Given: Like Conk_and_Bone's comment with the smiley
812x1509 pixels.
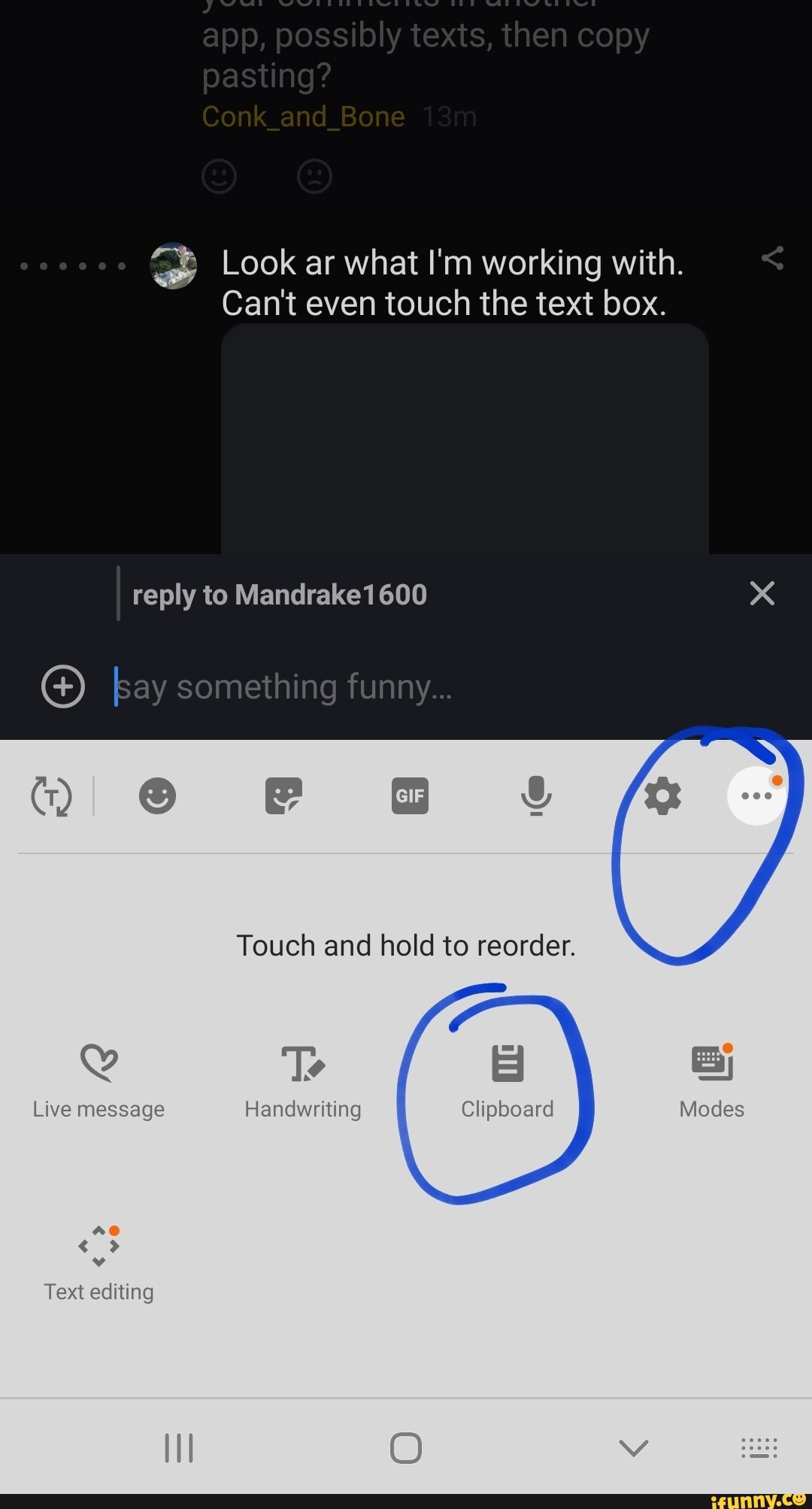Looking at the screenshot, I should click(220, 177).
